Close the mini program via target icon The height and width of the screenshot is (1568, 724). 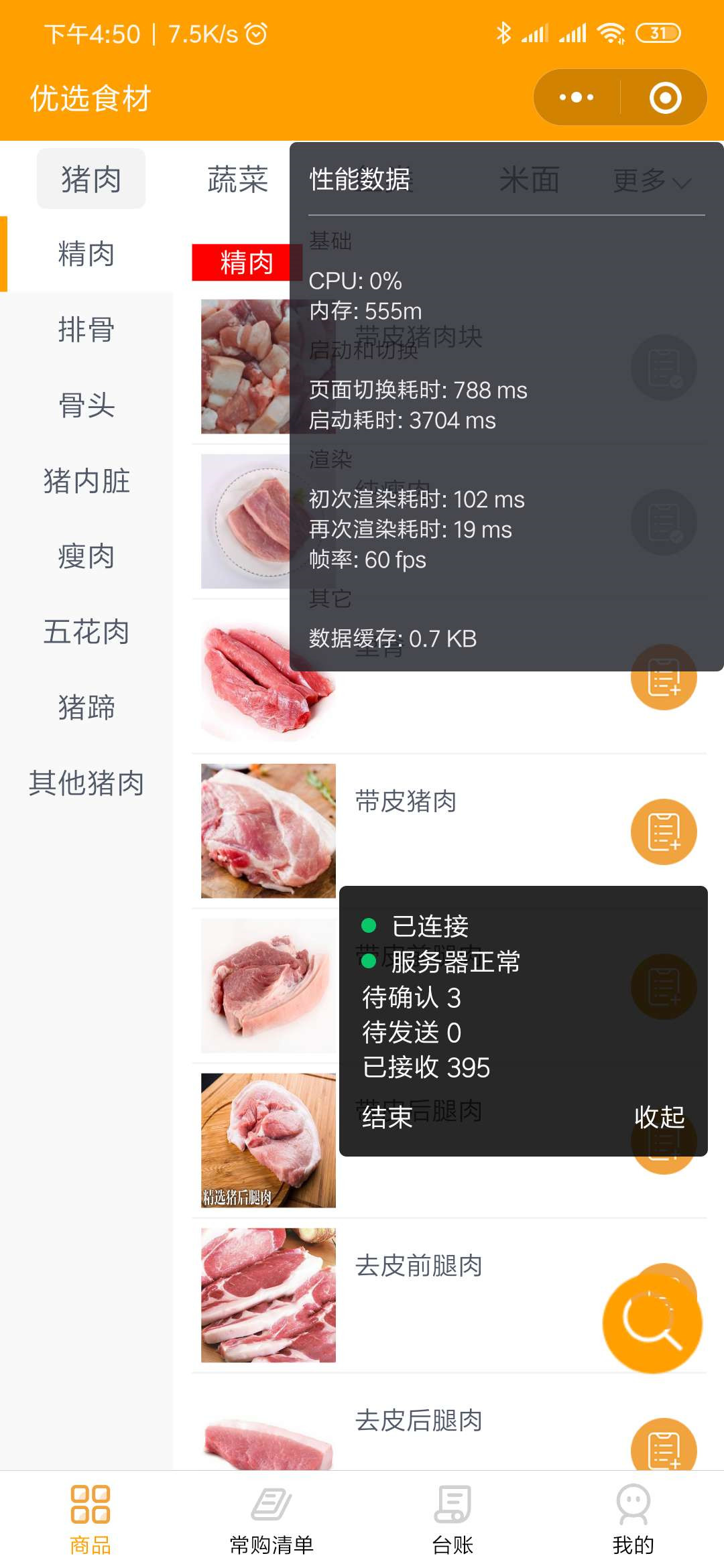[x=665, y=98]
